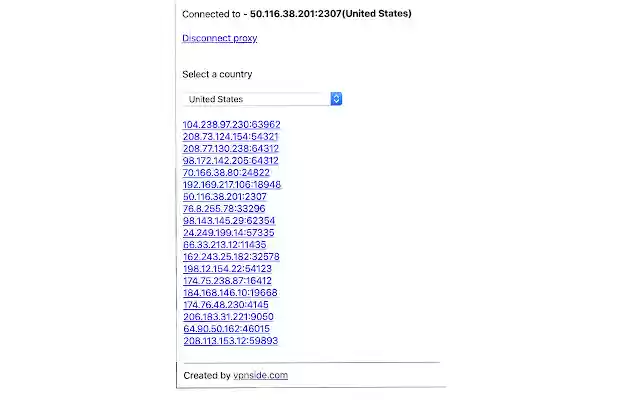This screenshot has width=640, height=400.
Task: Tap proxy 174.75.238.87:16412
Action: pyautogui.click(x=227, y=281)
